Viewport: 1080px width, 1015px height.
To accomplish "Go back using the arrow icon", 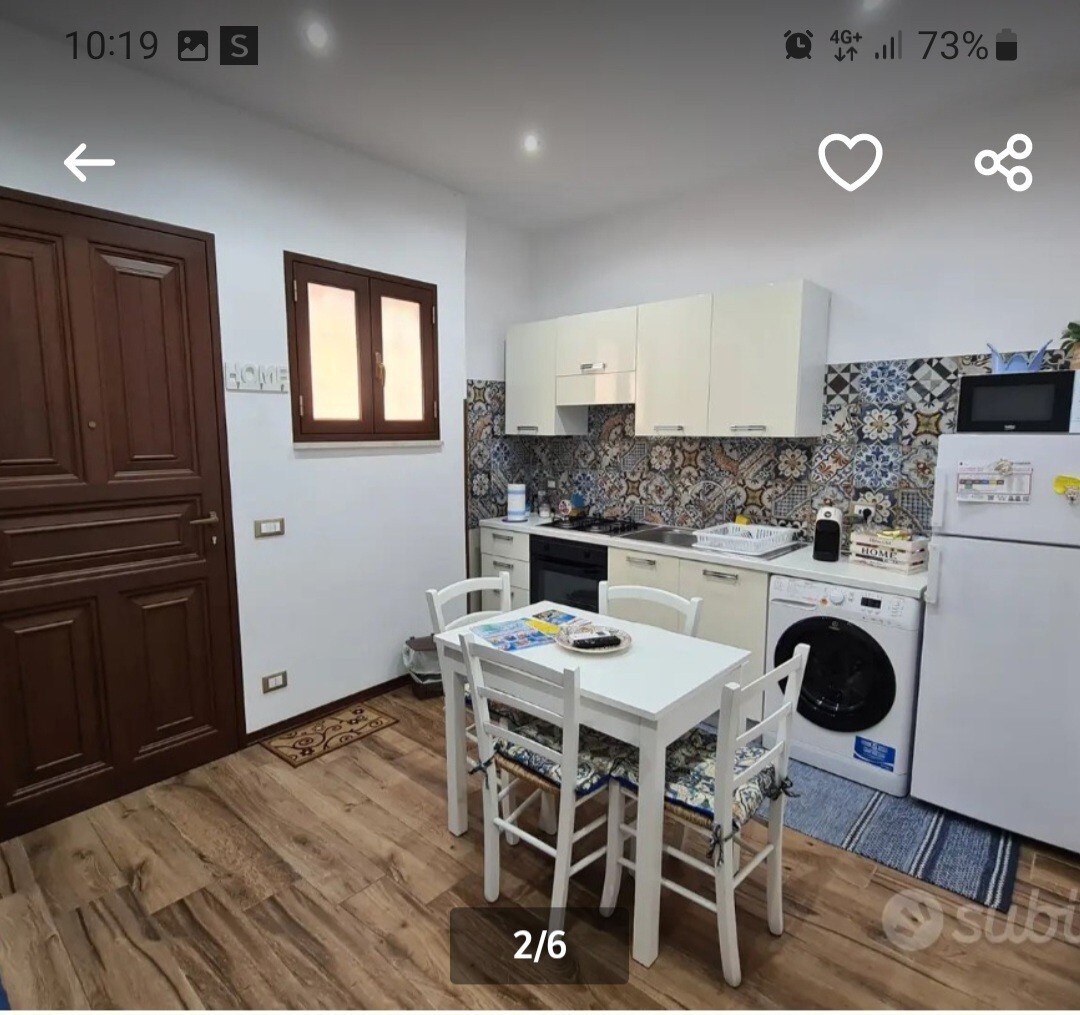I will coord(89,162).
